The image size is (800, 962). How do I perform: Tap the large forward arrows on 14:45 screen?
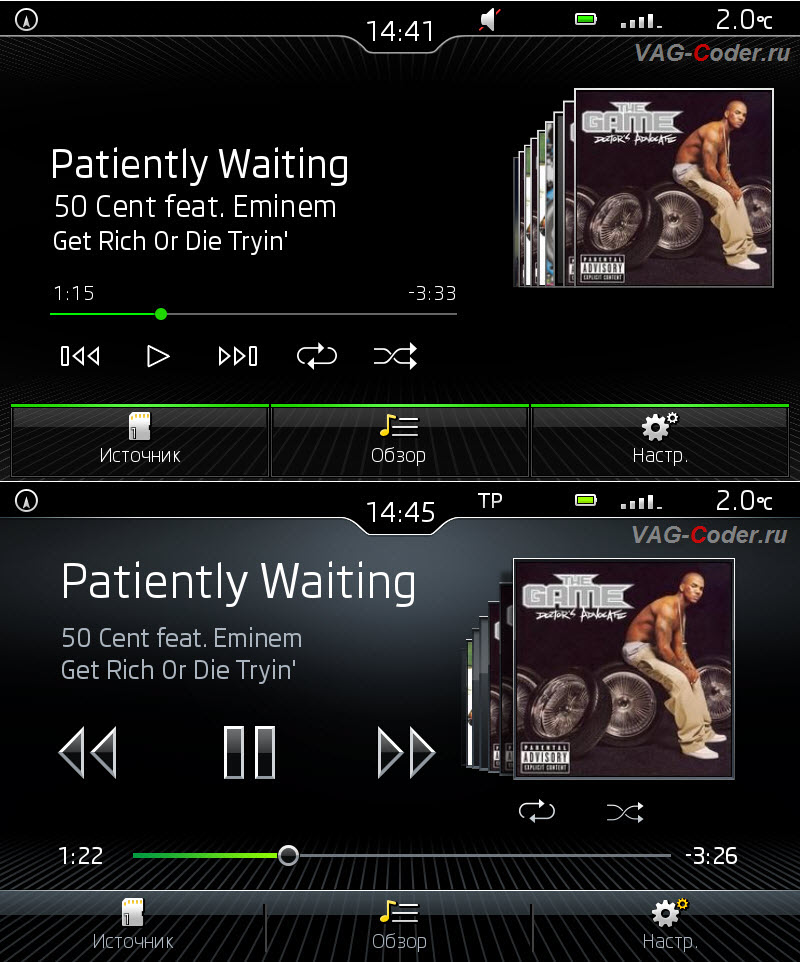click(x=406, y=752)
